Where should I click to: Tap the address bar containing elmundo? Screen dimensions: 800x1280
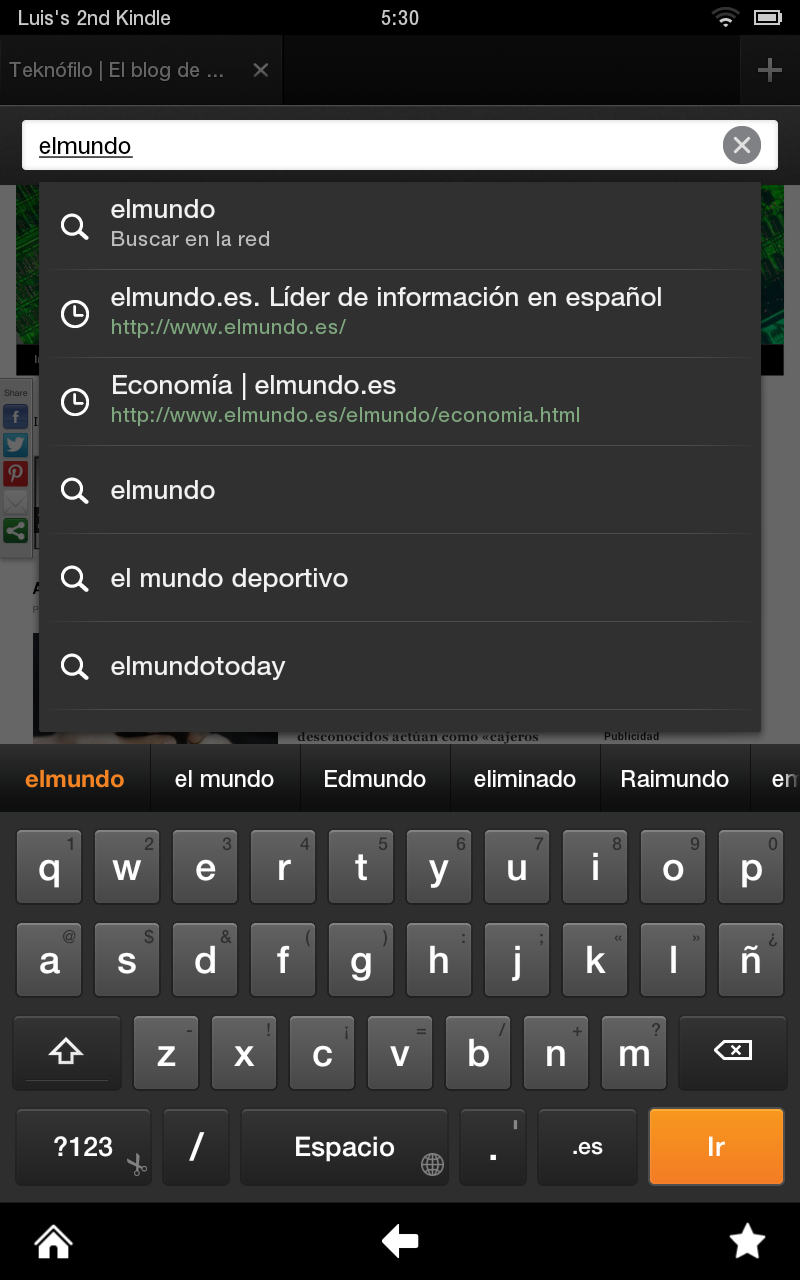pyautogui.click(x=370, y=146)
